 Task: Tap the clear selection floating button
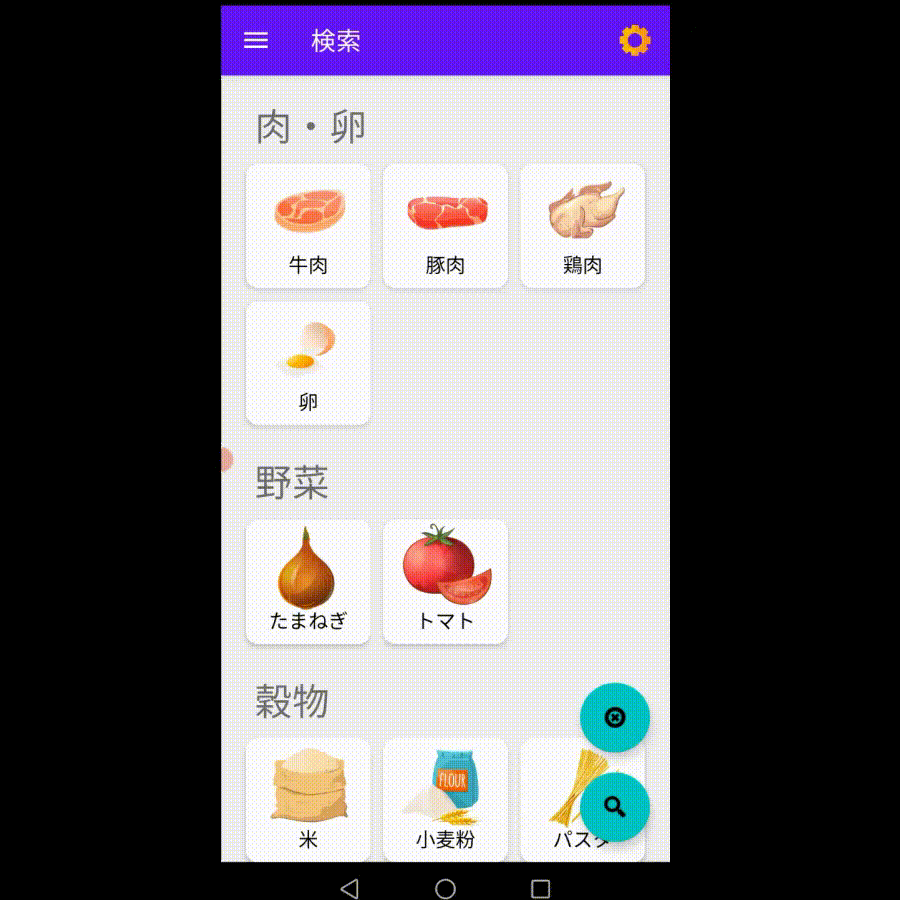[x=615, y=718]
